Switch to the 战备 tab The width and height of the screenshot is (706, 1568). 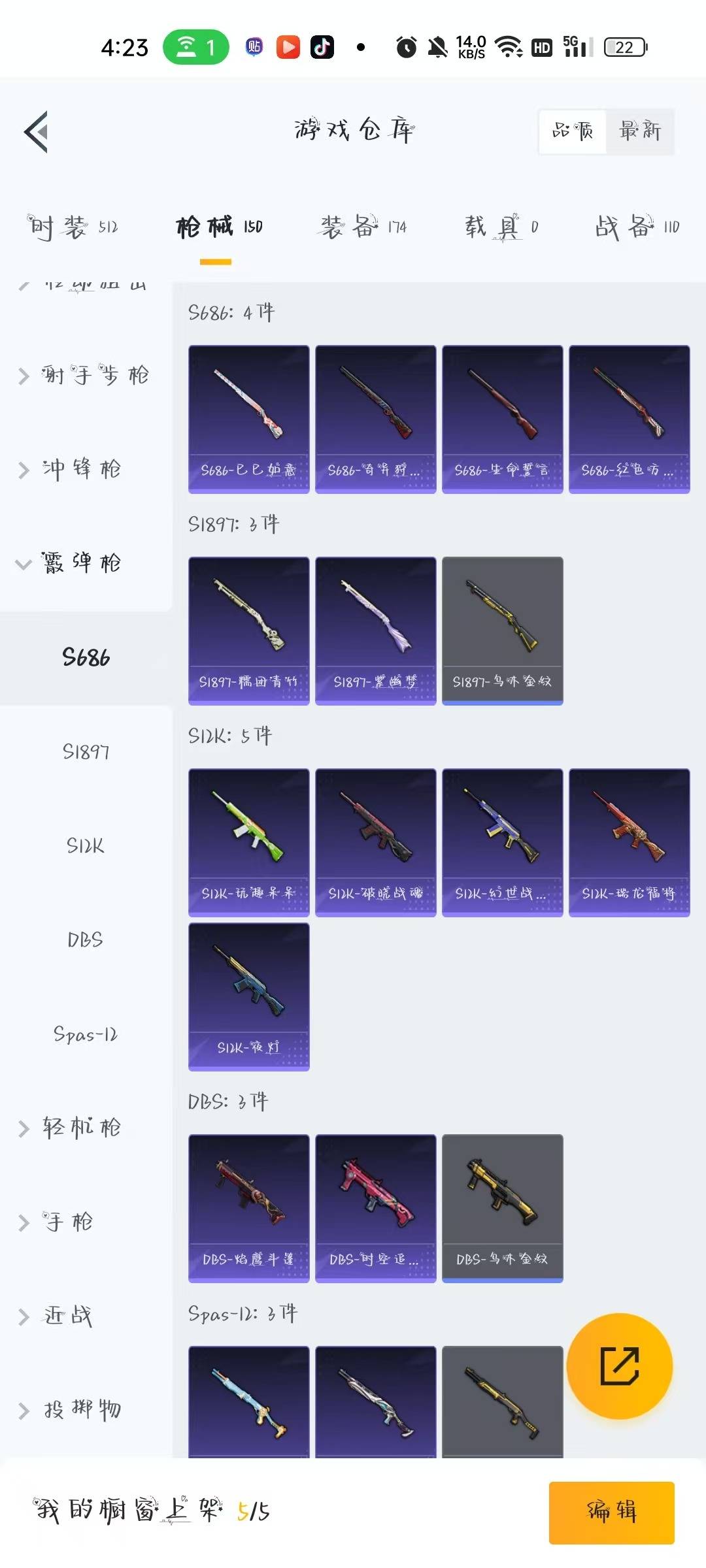click(637, 227)
